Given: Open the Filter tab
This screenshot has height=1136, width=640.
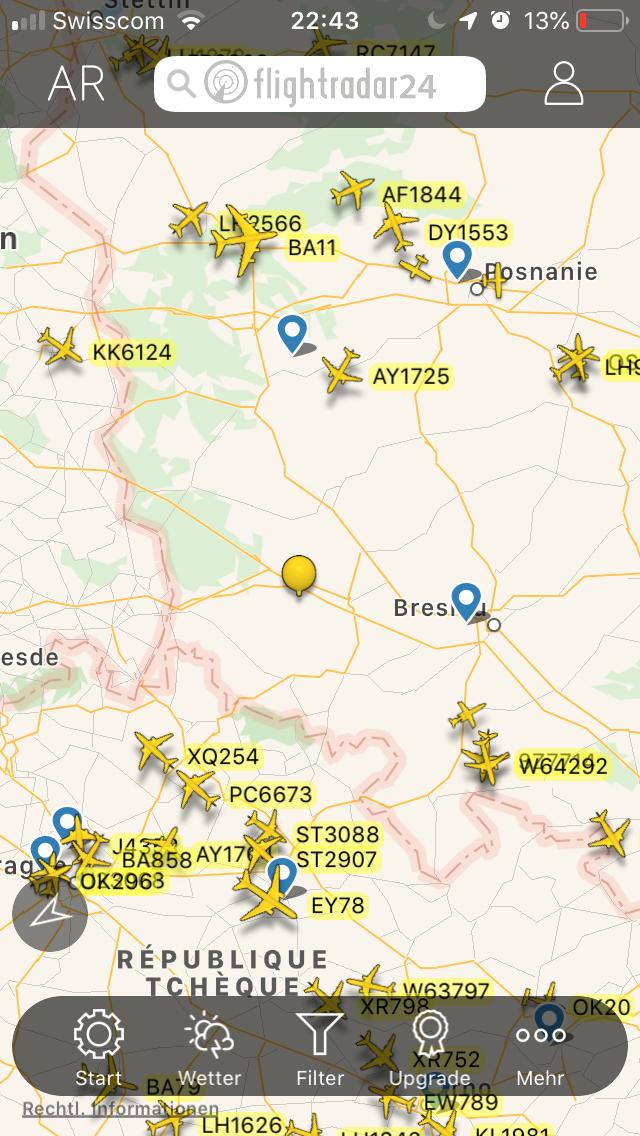Looking at the screenshot, I should coord(320,1048).
